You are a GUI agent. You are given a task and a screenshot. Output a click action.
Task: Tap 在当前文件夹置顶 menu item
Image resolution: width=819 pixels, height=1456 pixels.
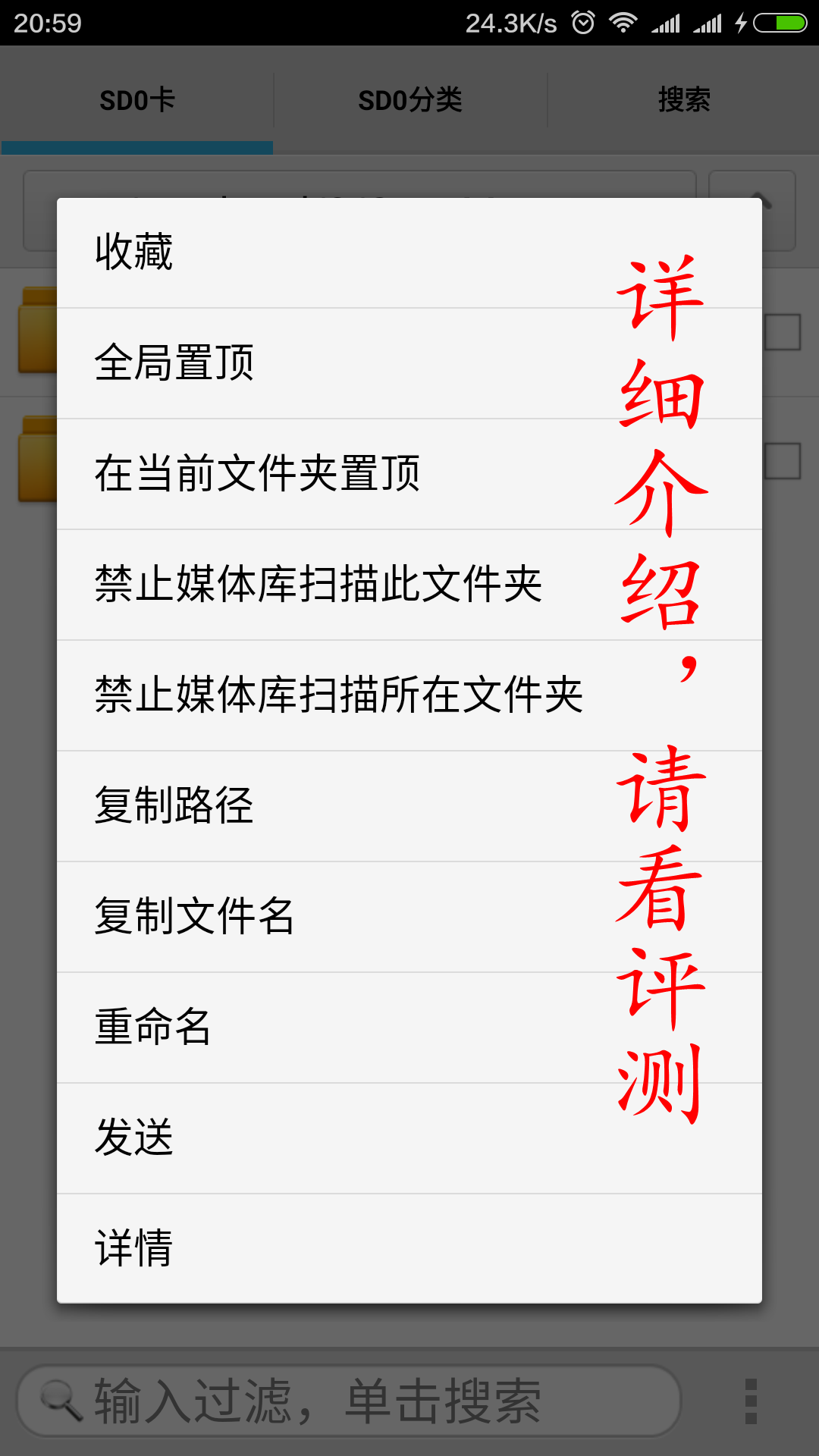click(x=258, y=474)
